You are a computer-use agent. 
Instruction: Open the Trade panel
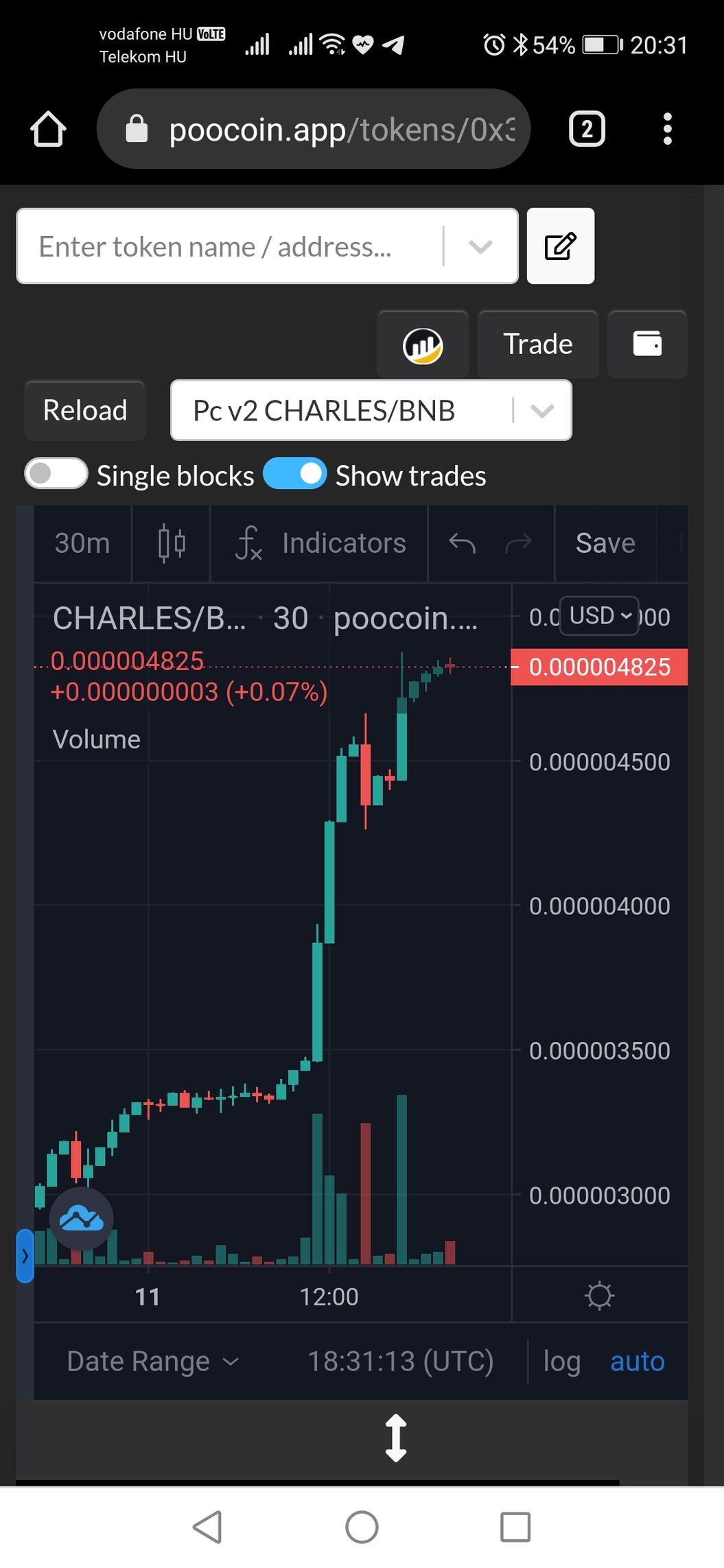(x=538, y=344)
